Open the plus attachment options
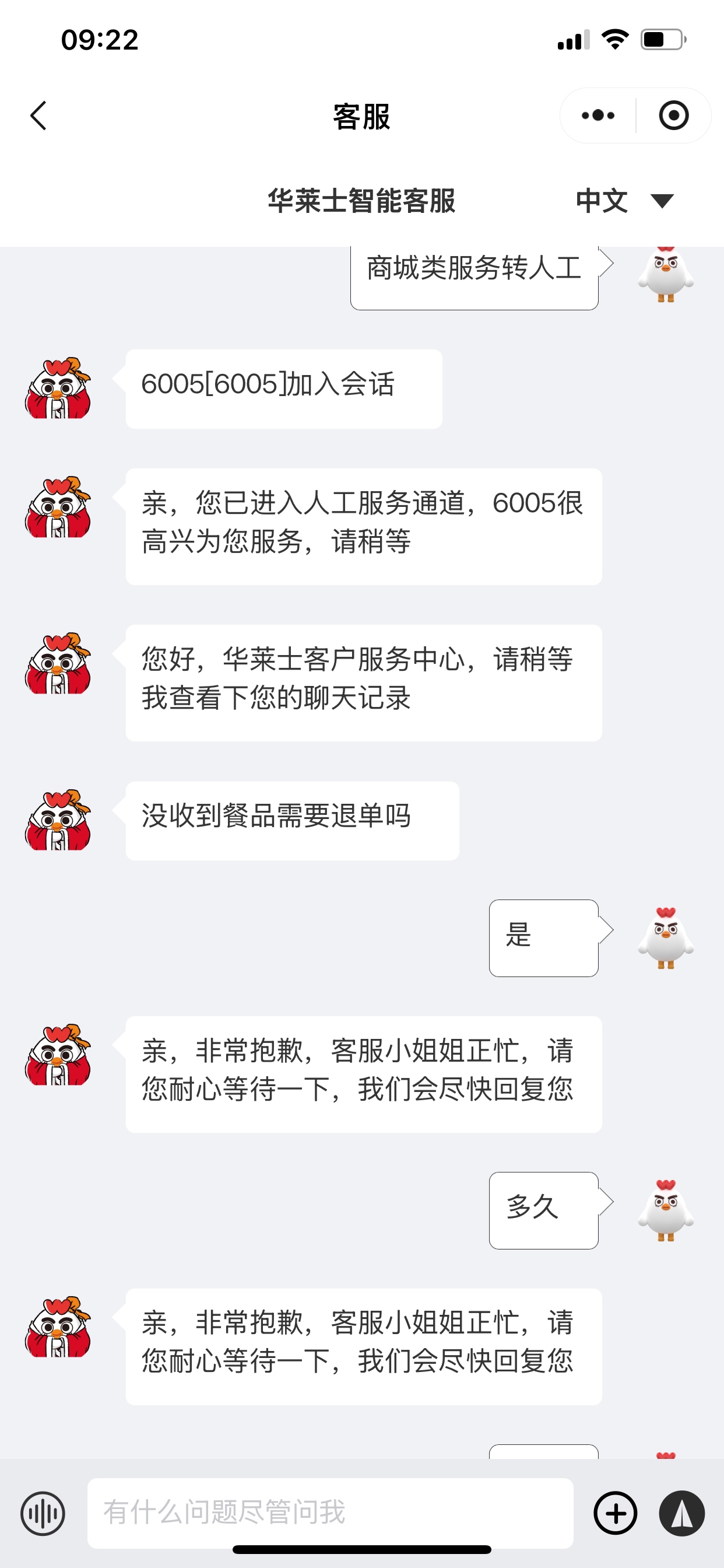The height and width of the screenshot is (1568, 724). [x=615, y=1513]
